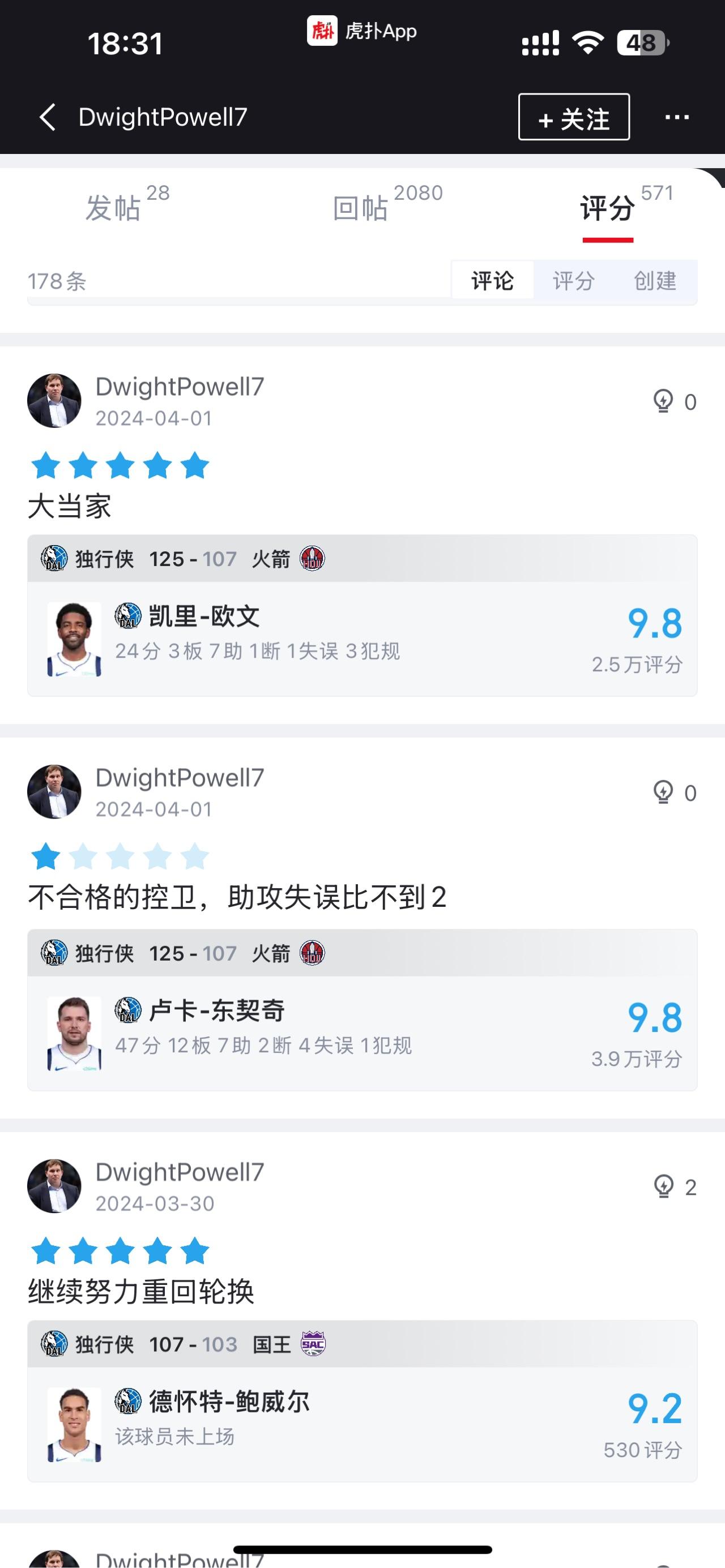This screenshot has width=725, height=1568.
Task: Return to 虎扑App via the status bar pill
Action: tap(362, 31)
